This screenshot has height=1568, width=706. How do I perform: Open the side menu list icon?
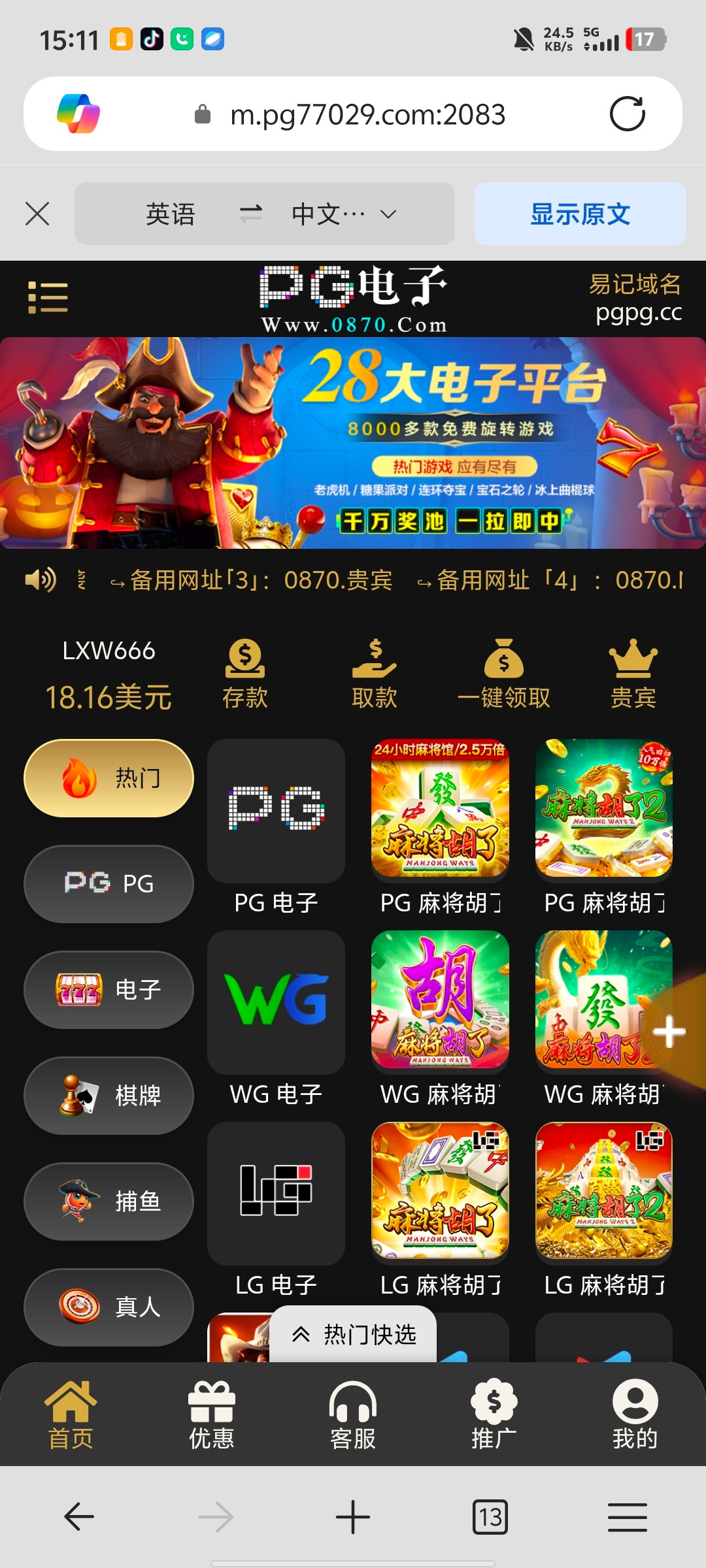click(x=48, y=297)
